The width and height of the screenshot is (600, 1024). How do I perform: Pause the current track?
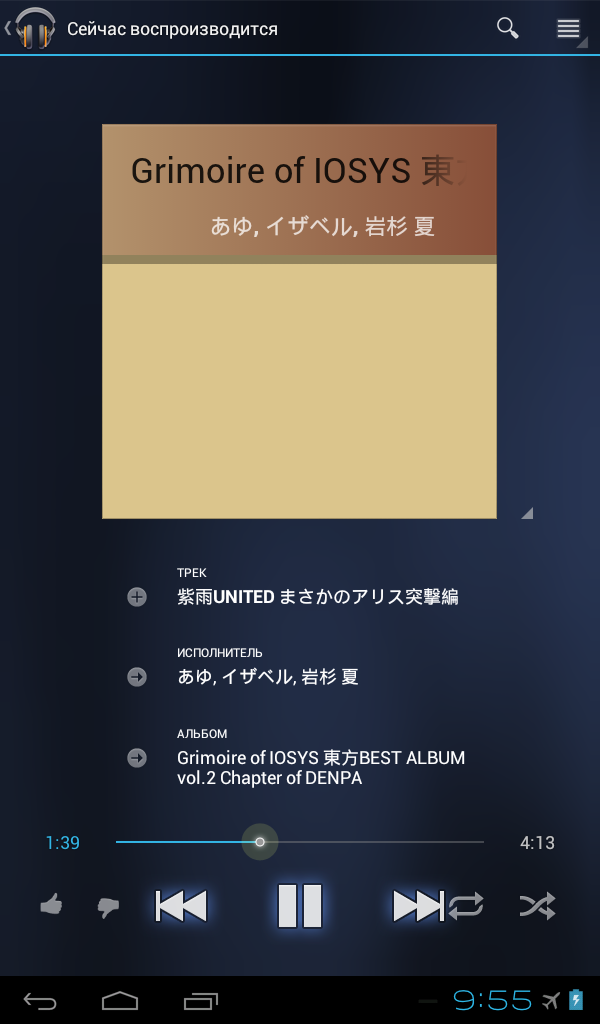click(x=300, y=906)
